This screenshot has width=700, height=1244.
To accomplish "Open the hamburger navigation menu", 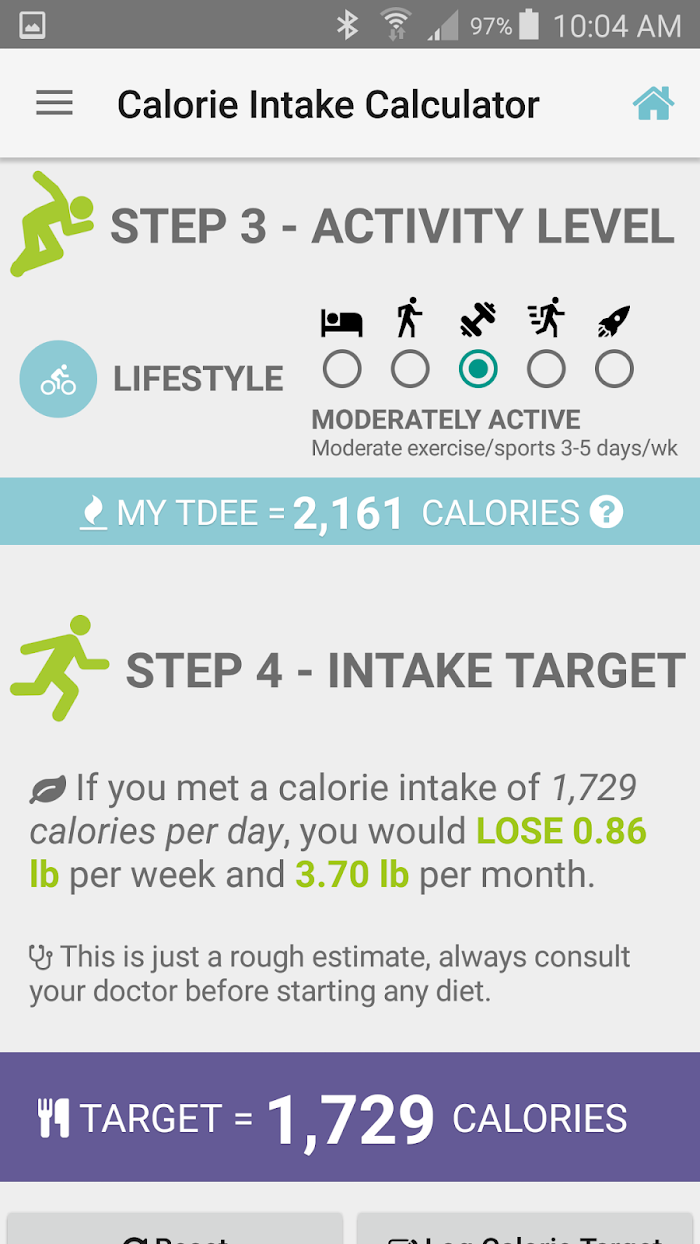I will click(x=54, y=103).
